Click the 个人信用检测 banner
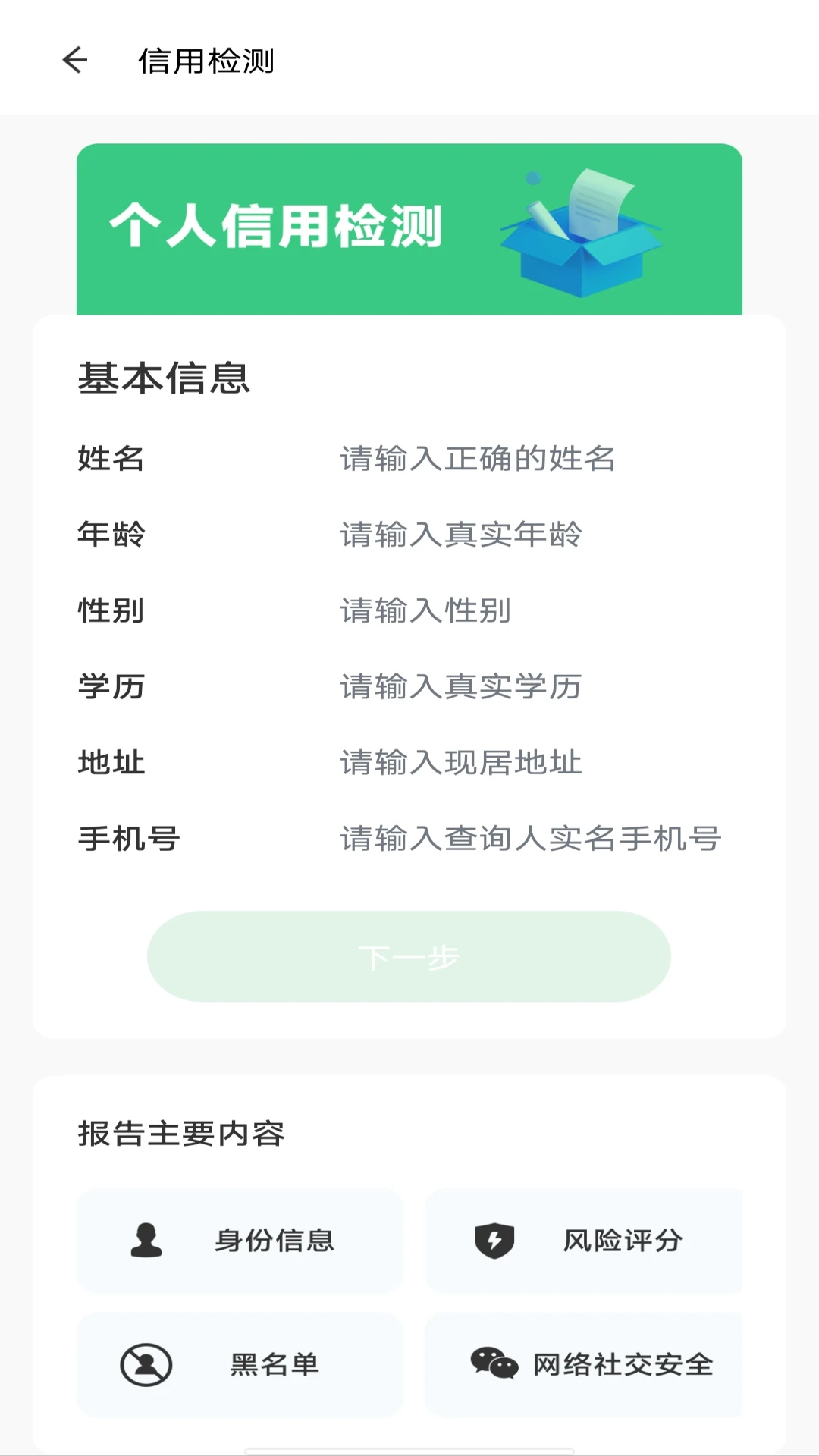This screenshot has width=819, height=1456. [409, 227]
